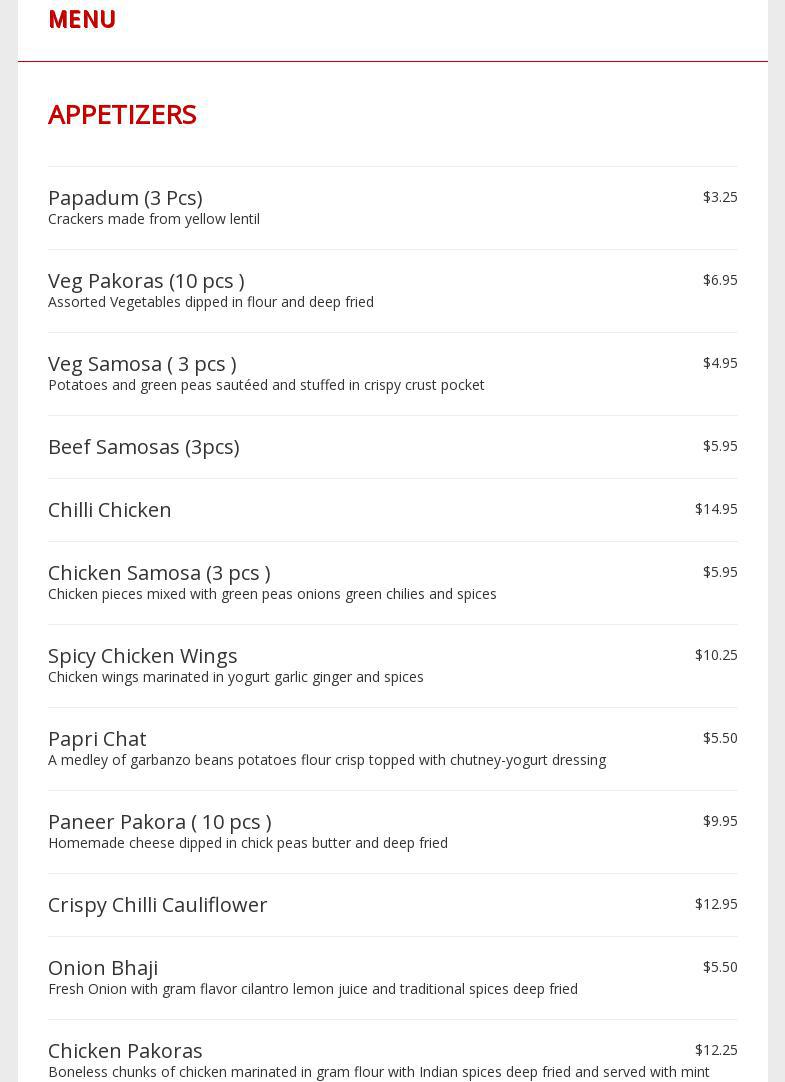
Task: Open the Papri Chat item
Action: pyautogui.click(x=97, y=739)
